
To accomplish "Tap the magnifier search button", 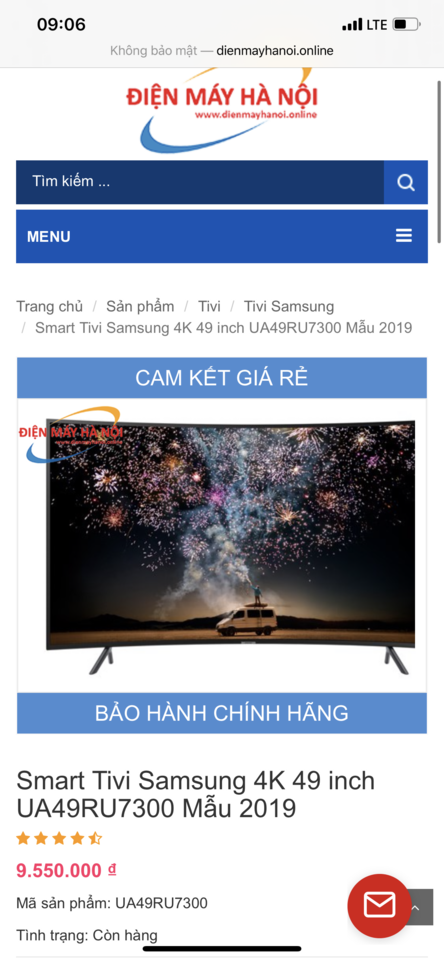I will click(x=405, y=182).
